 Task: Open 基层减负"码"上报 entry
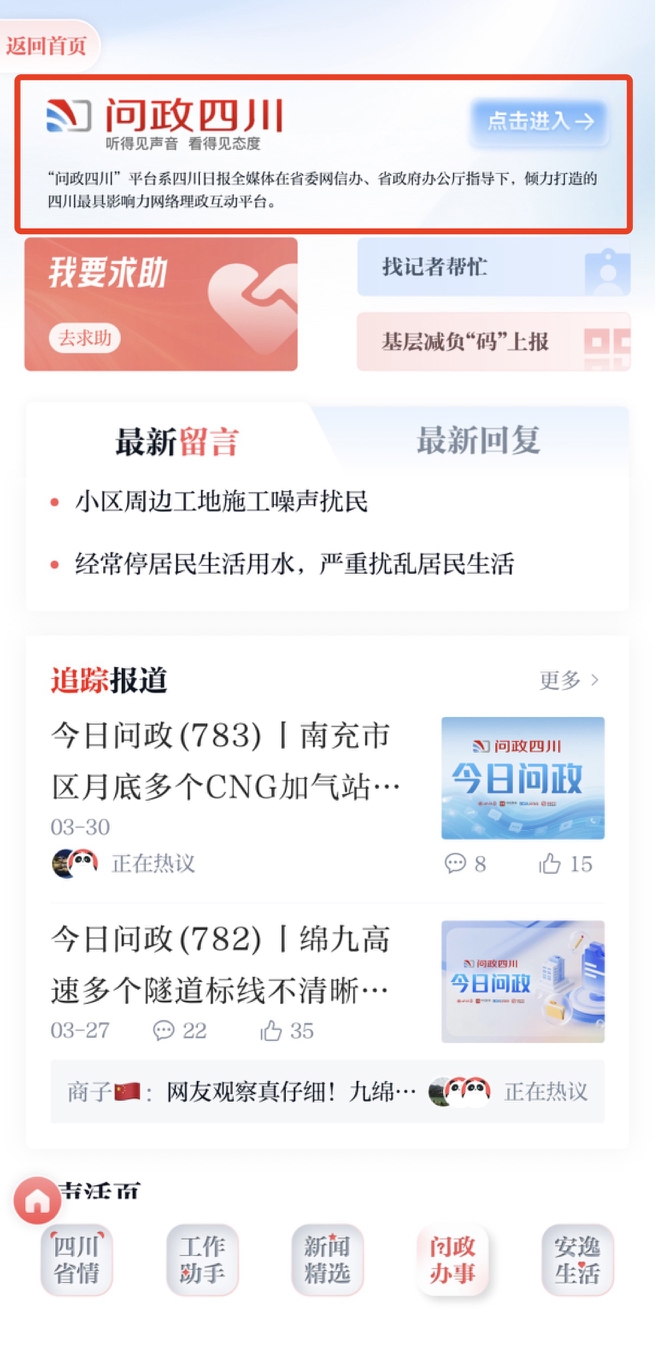[493, 342]
